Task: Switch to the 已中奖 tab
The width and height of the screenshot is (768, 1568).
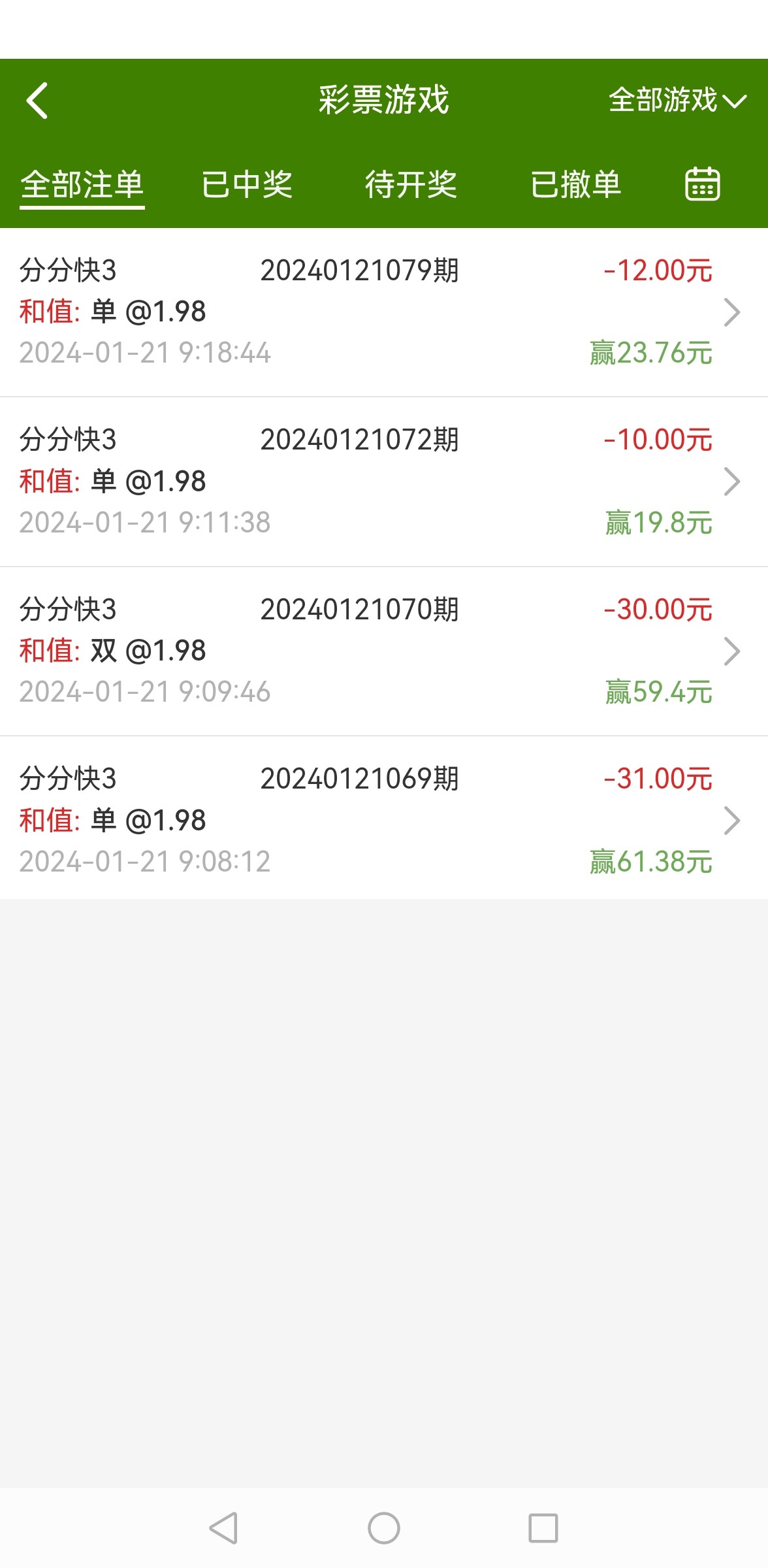Action: tap(247, 185)
